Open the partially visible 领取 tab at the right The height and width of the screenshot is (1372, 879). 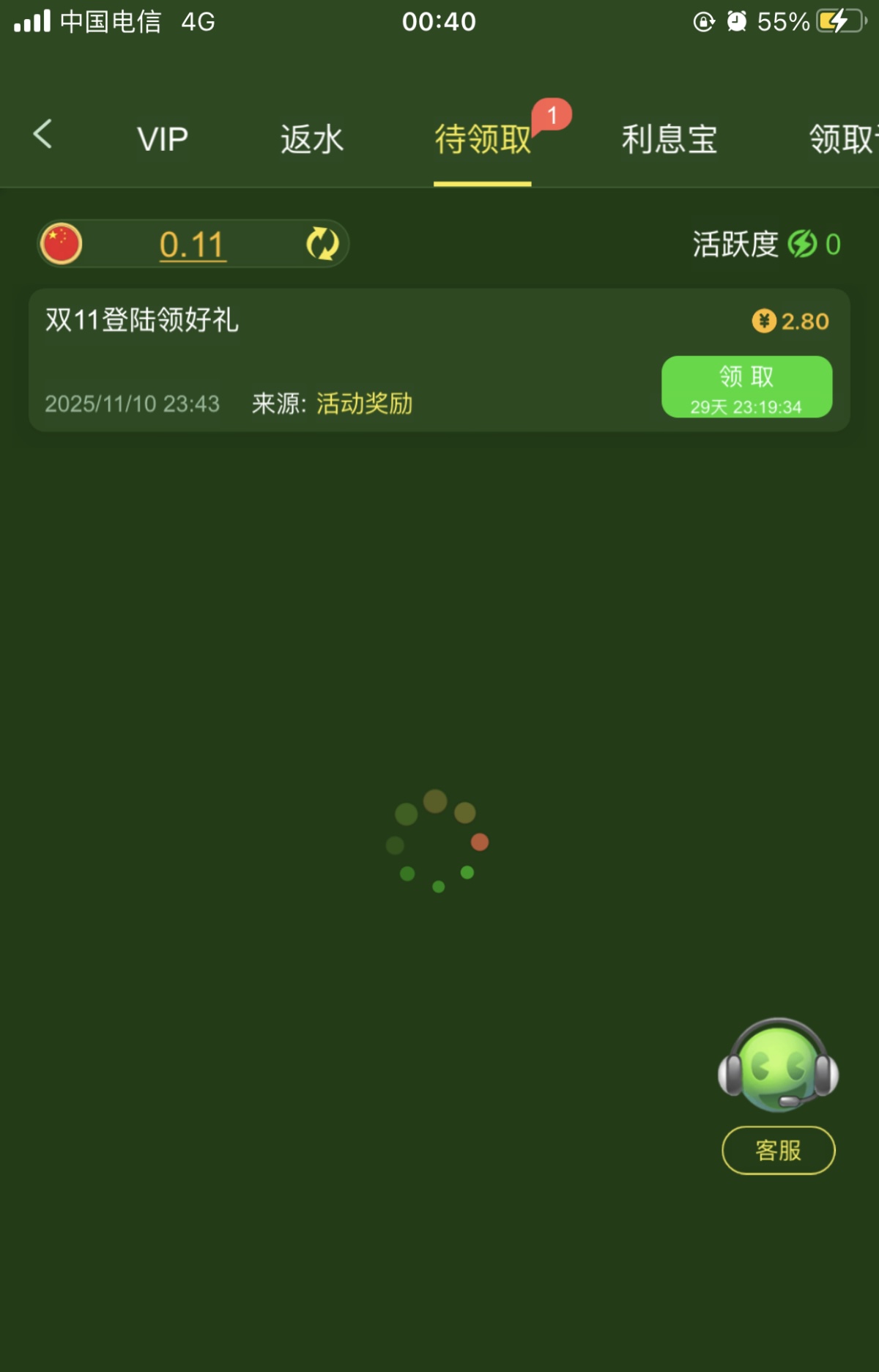coord(842,139)
